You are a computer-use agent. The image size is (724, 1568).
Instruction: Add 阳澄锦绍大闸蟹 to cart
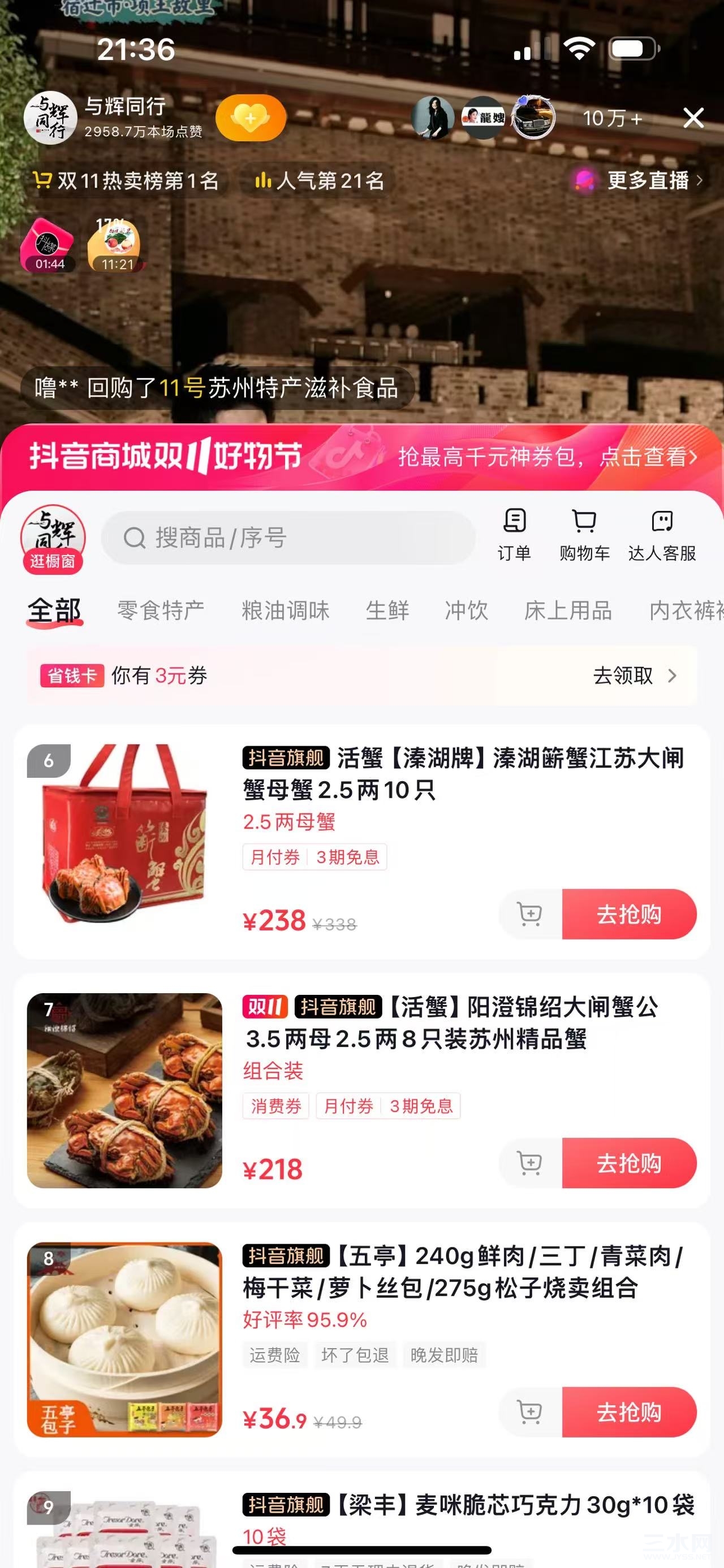530,1163
